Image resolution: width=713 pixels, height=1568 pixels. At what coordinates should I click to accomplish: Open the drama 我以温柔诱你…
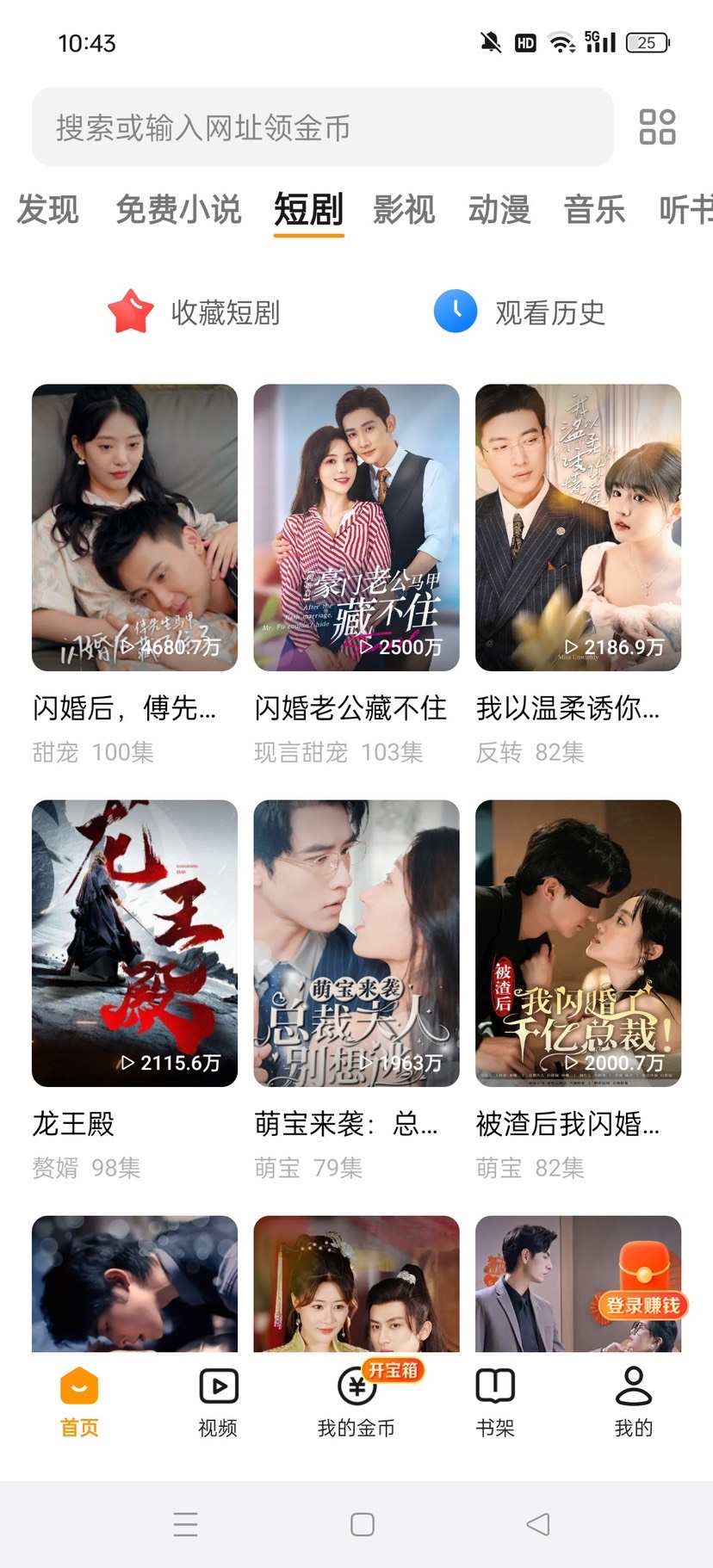[x=578, y=528]
